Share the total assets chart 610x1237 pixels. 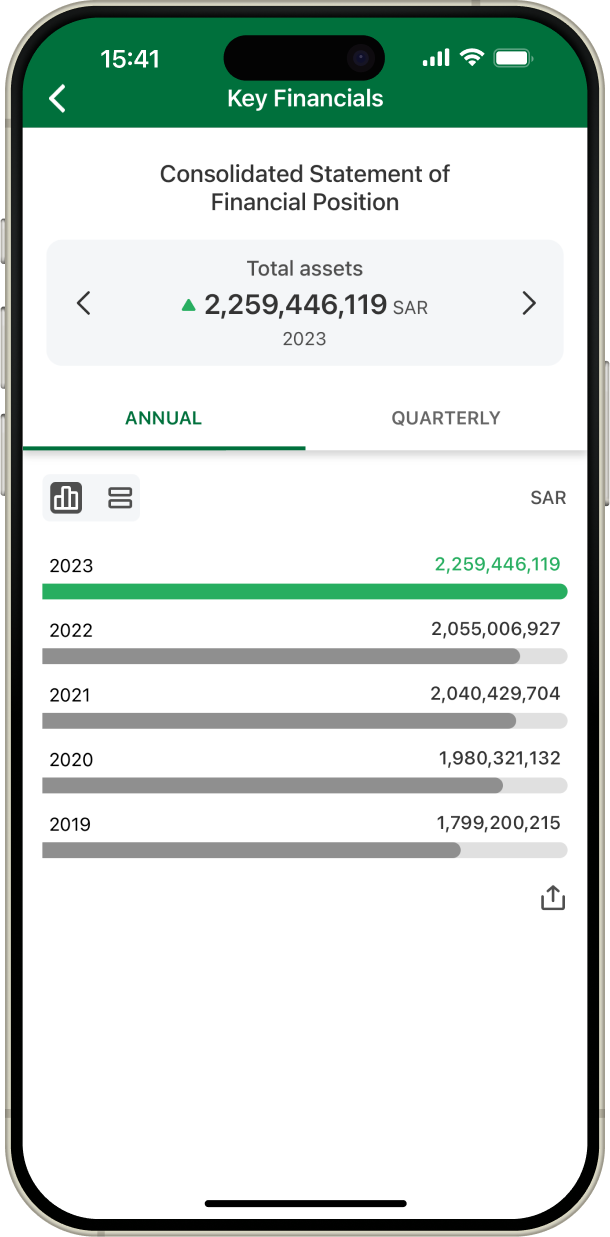553,898
